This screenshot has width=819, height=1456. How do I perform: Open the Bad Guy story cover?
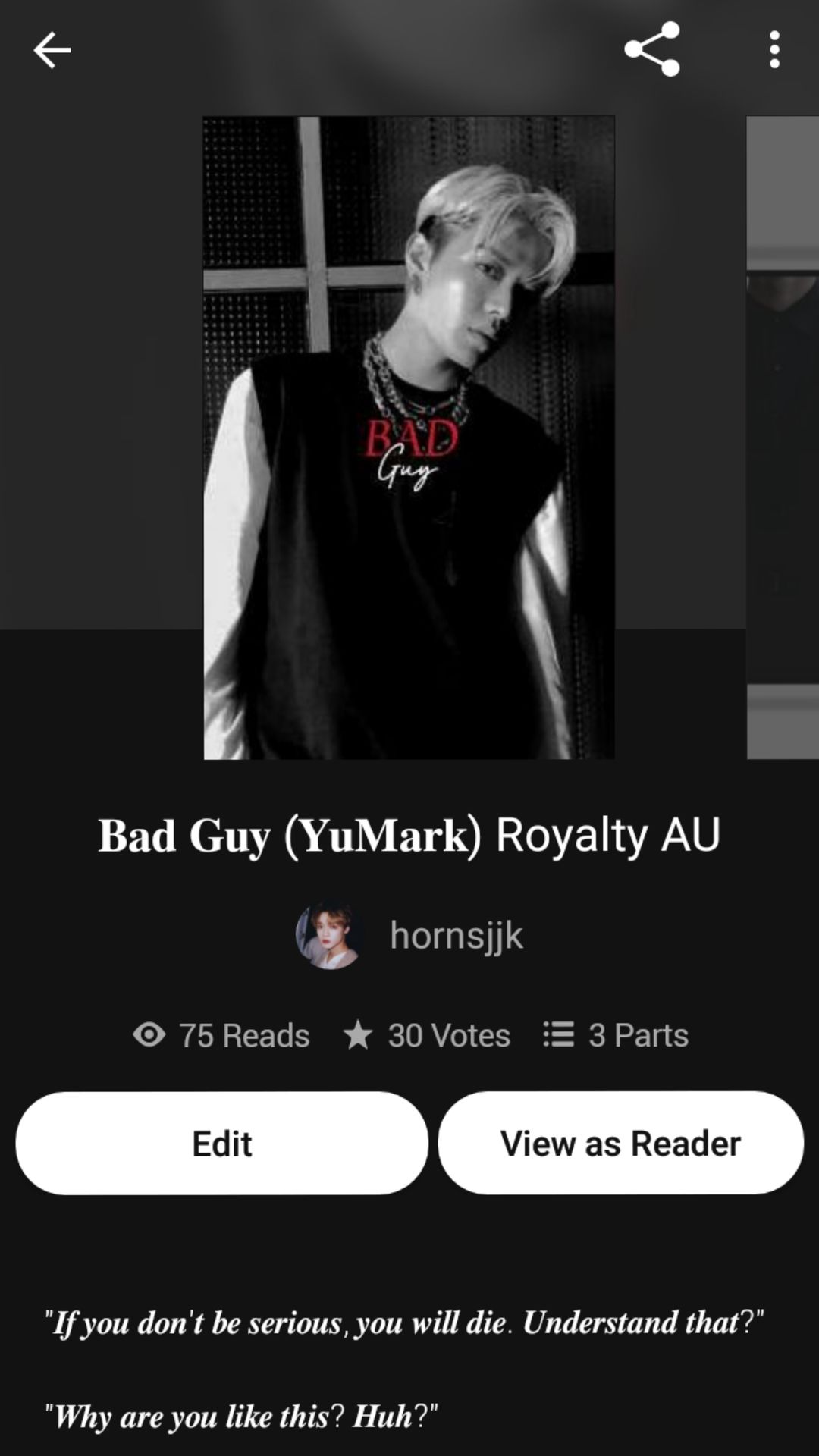pyautogui.click(x=409, y=438)
